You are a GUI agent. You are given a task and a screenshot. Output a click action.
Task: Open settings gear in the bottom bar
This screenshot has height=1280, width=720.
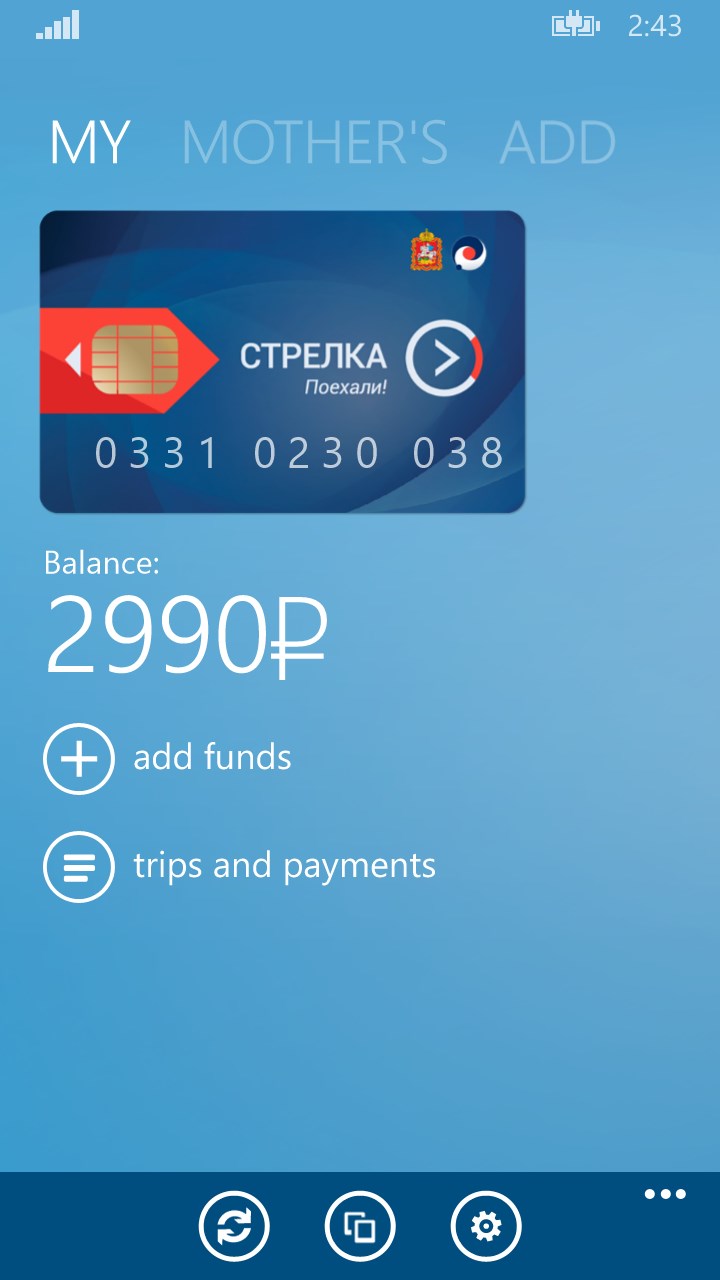[x=486, y=1225]
